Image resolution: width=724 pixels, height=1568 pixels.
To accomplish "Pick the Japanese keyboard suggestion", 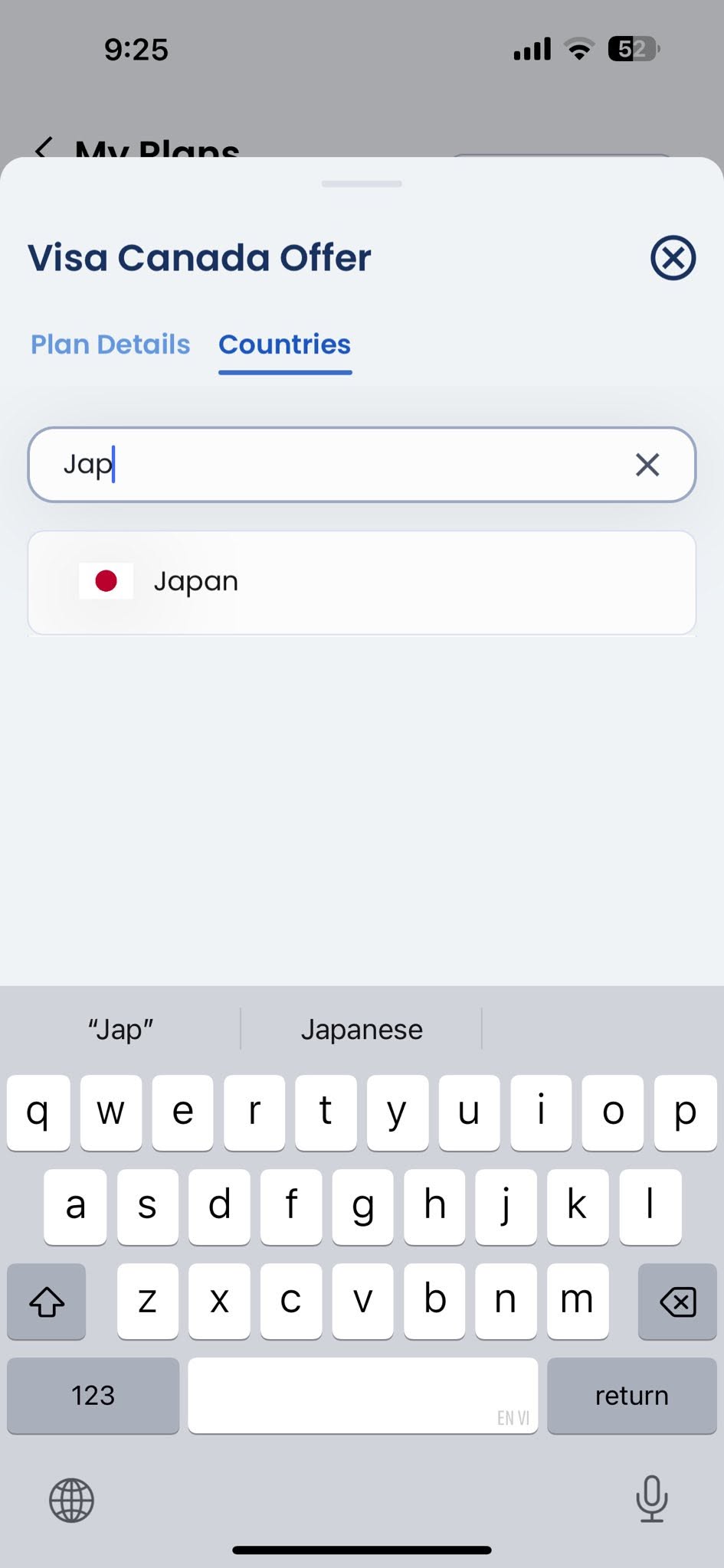I will 362,1029.
